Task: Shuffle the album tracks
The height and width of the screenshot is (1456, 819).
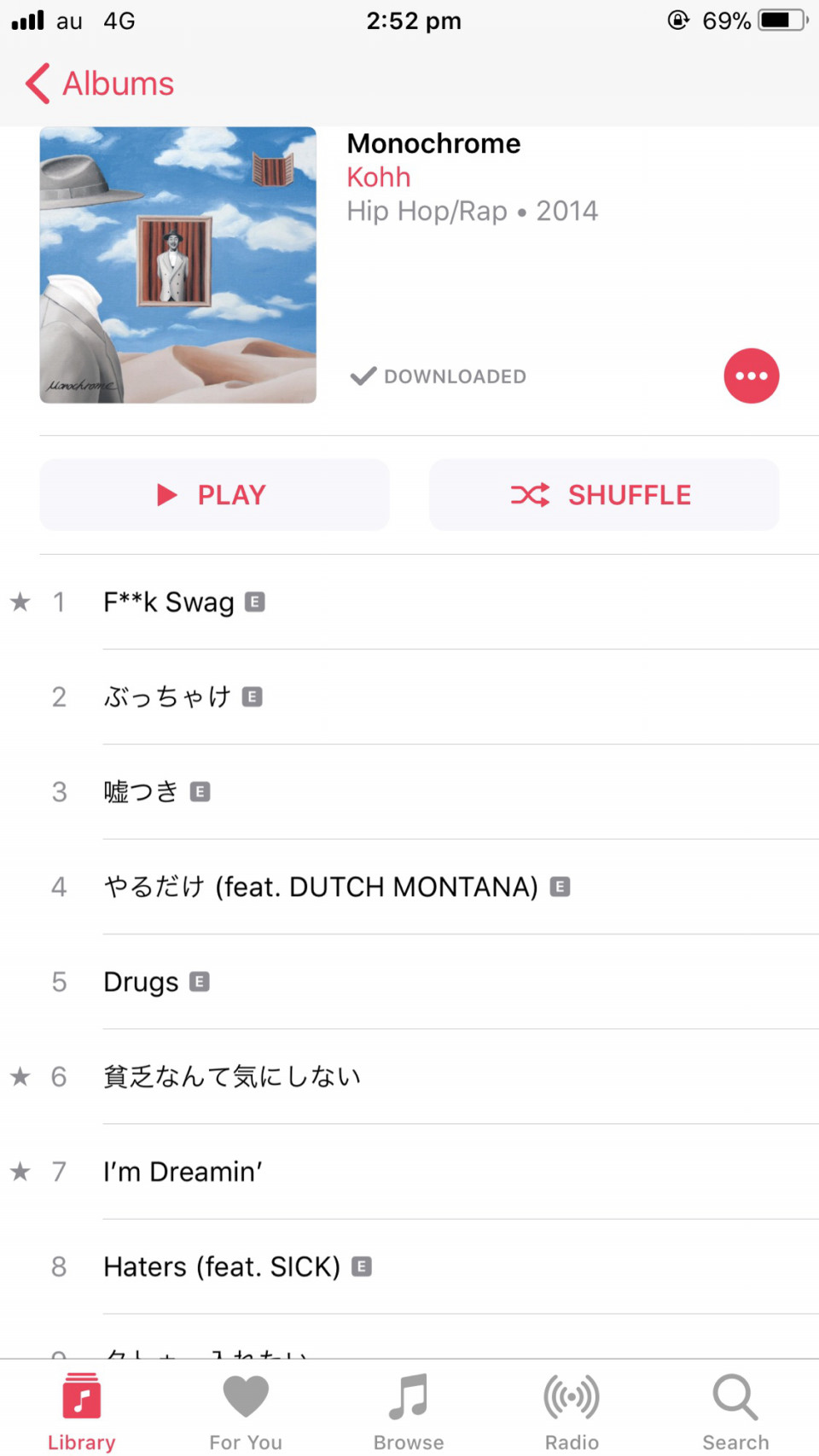Action: click(x=604, y=495)
